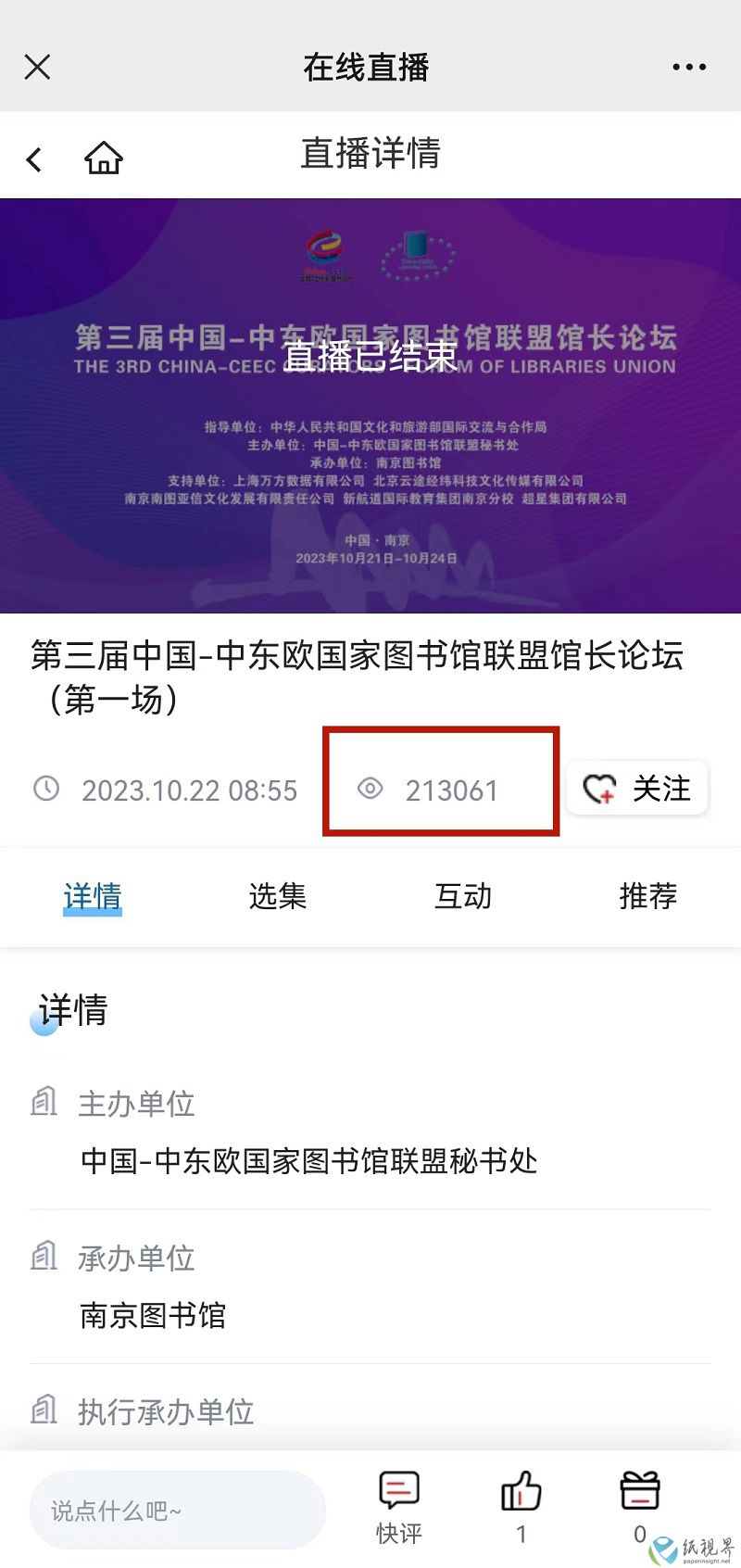Image resolution: width=741 pixels, height=1568 pixels.
Task: Follow with the 关注 button
Action: click(x=637, y=789)
